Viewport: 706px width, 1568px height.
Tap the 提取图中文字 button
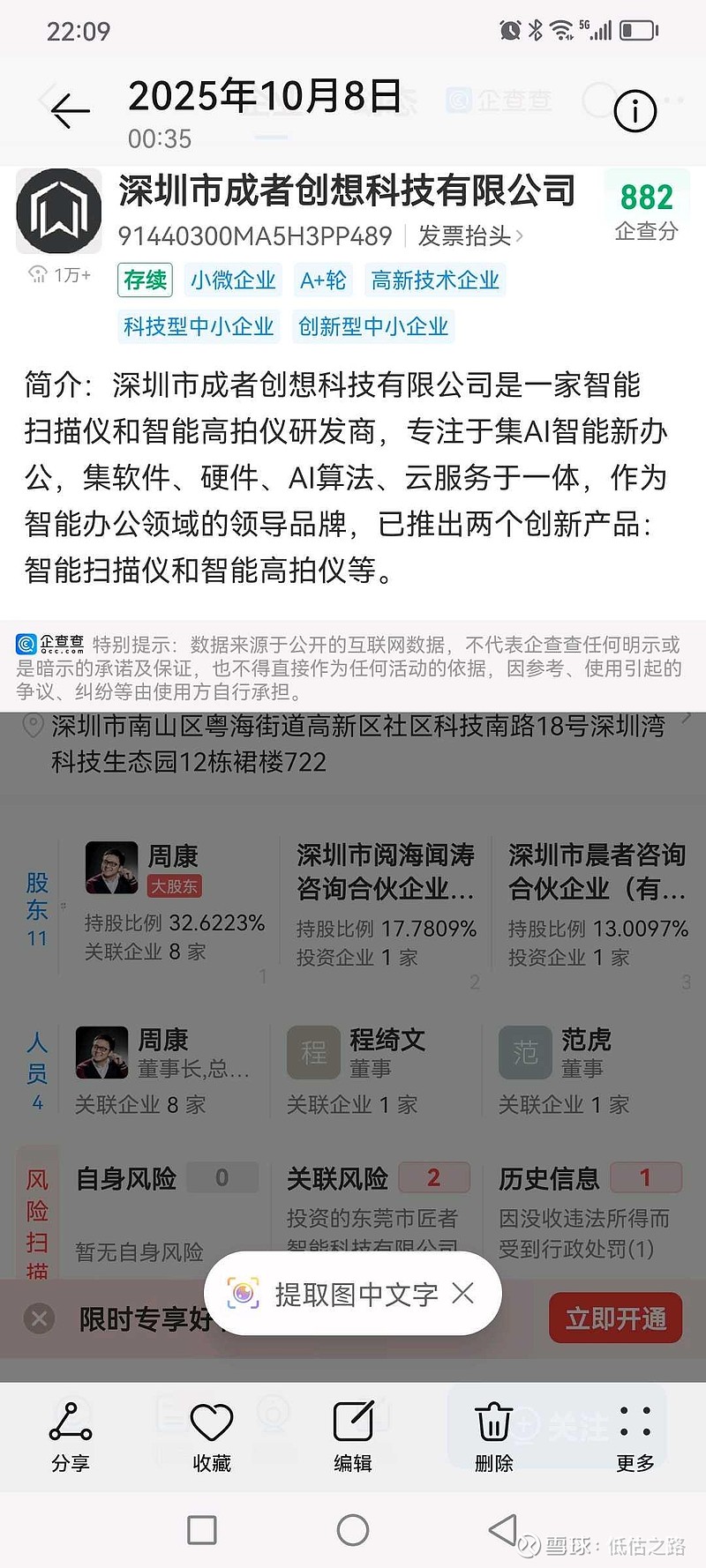[x=357, y=1293]
